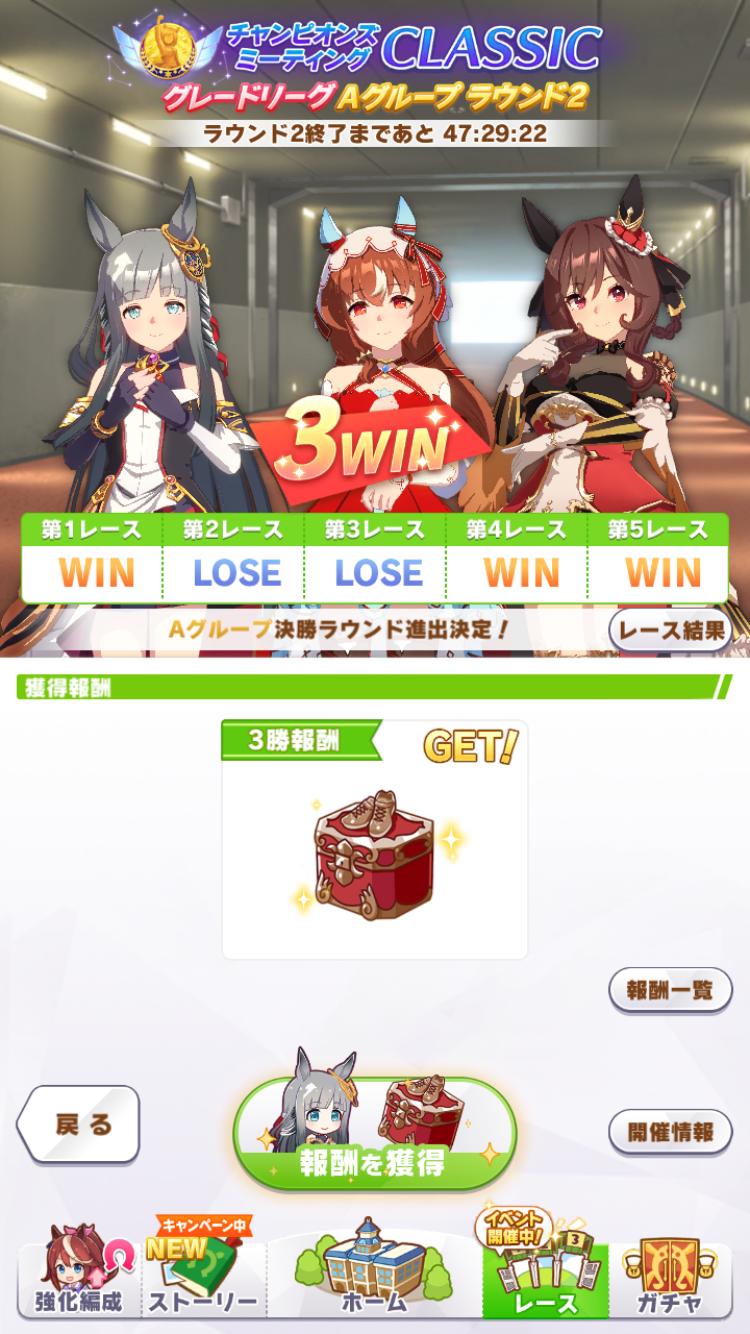This screenshot has height=1334, width=750.
Task: Go to the ホーム tab
Action: click(374, 1280)
